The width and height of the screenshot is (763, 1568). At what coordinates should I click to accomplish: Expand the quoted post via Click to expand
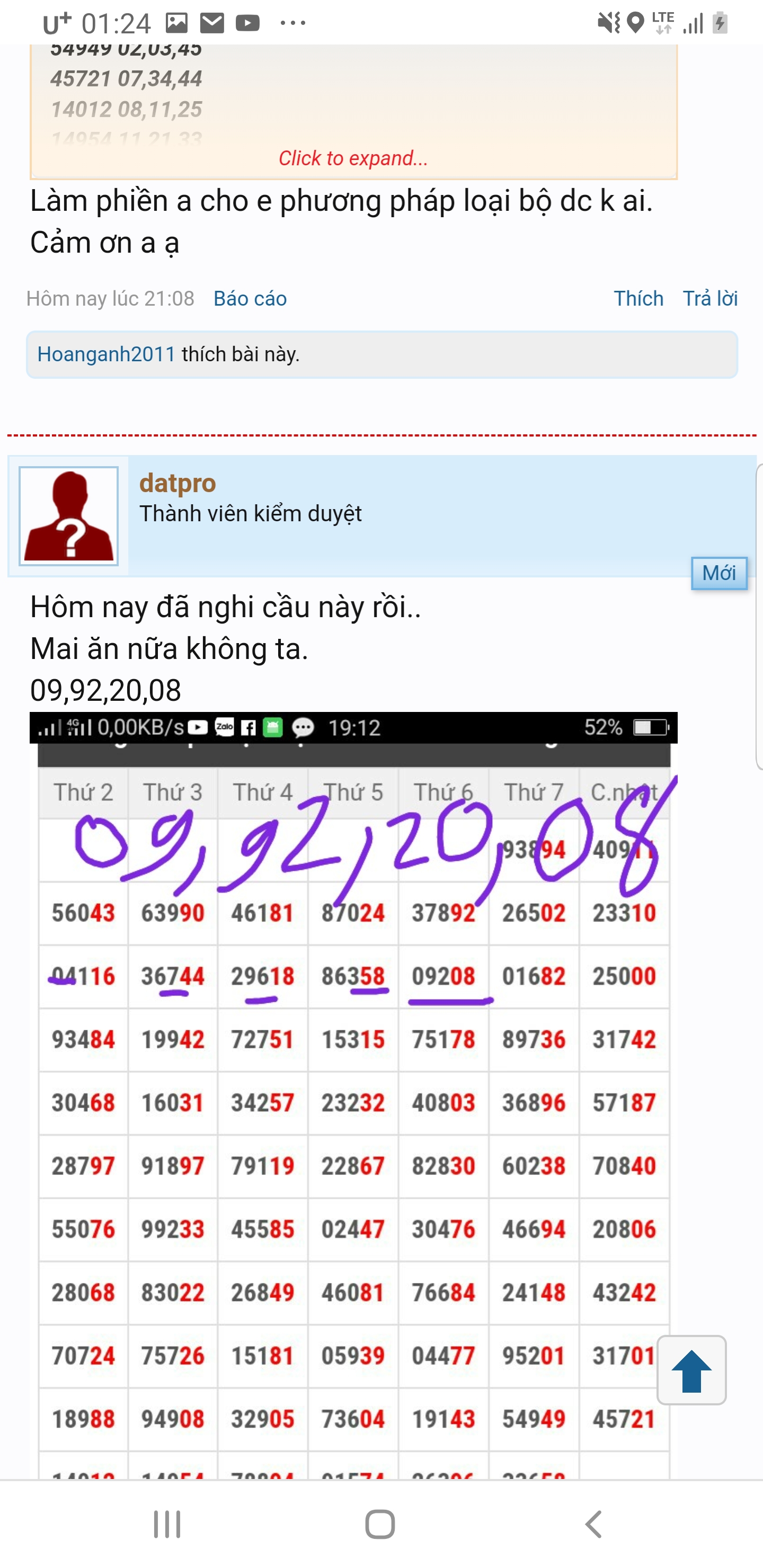coord(353,158)
